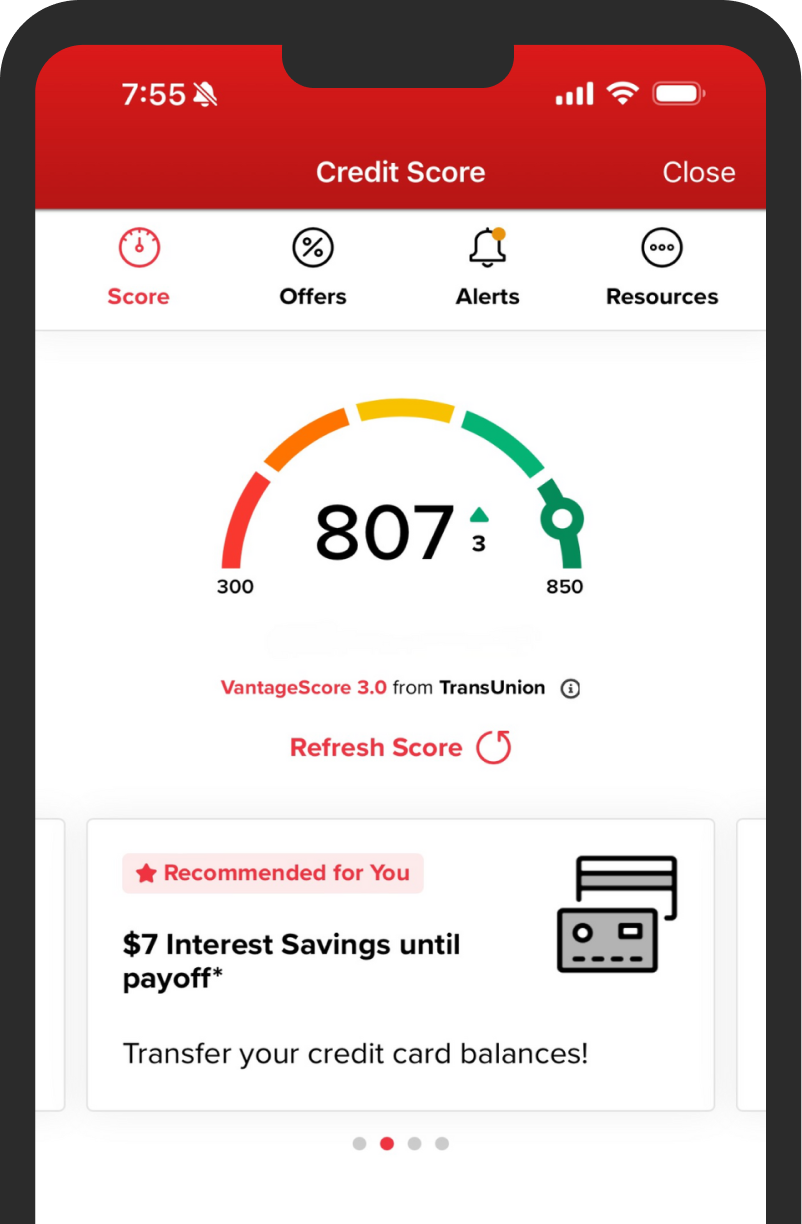Switch to the Score tab
Screen dimensions: 802x1224
pos(139,268)
